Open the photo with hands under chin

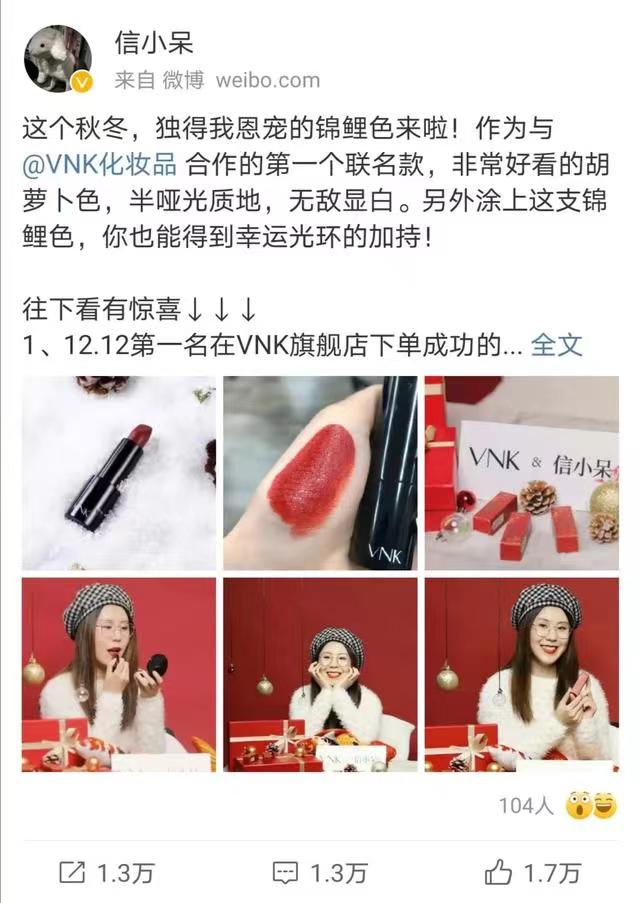click(320, 673)
